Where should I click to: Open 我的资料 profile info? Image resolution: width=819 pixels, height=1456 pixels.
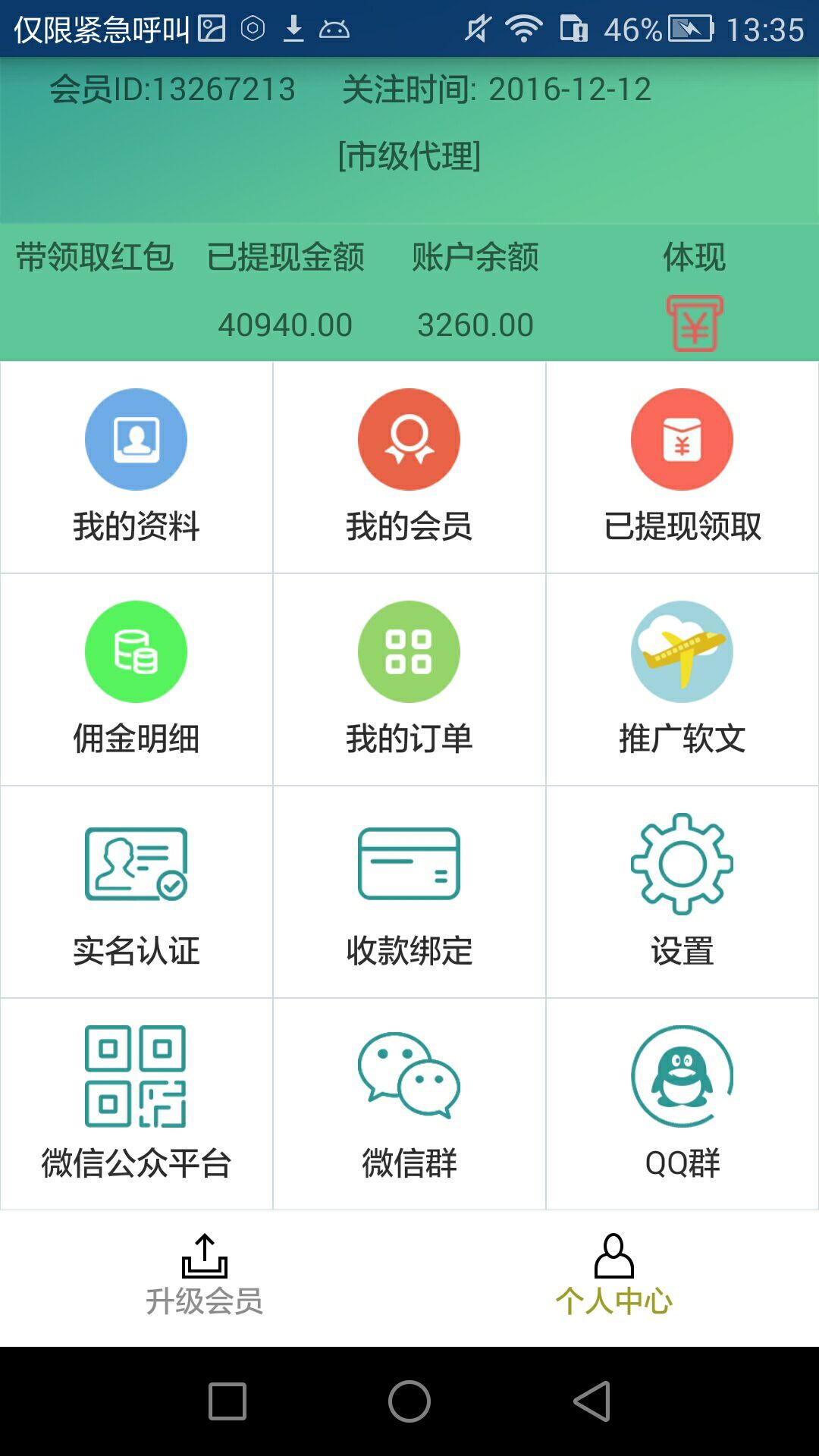pyautogui.click(x=136, y=466)
